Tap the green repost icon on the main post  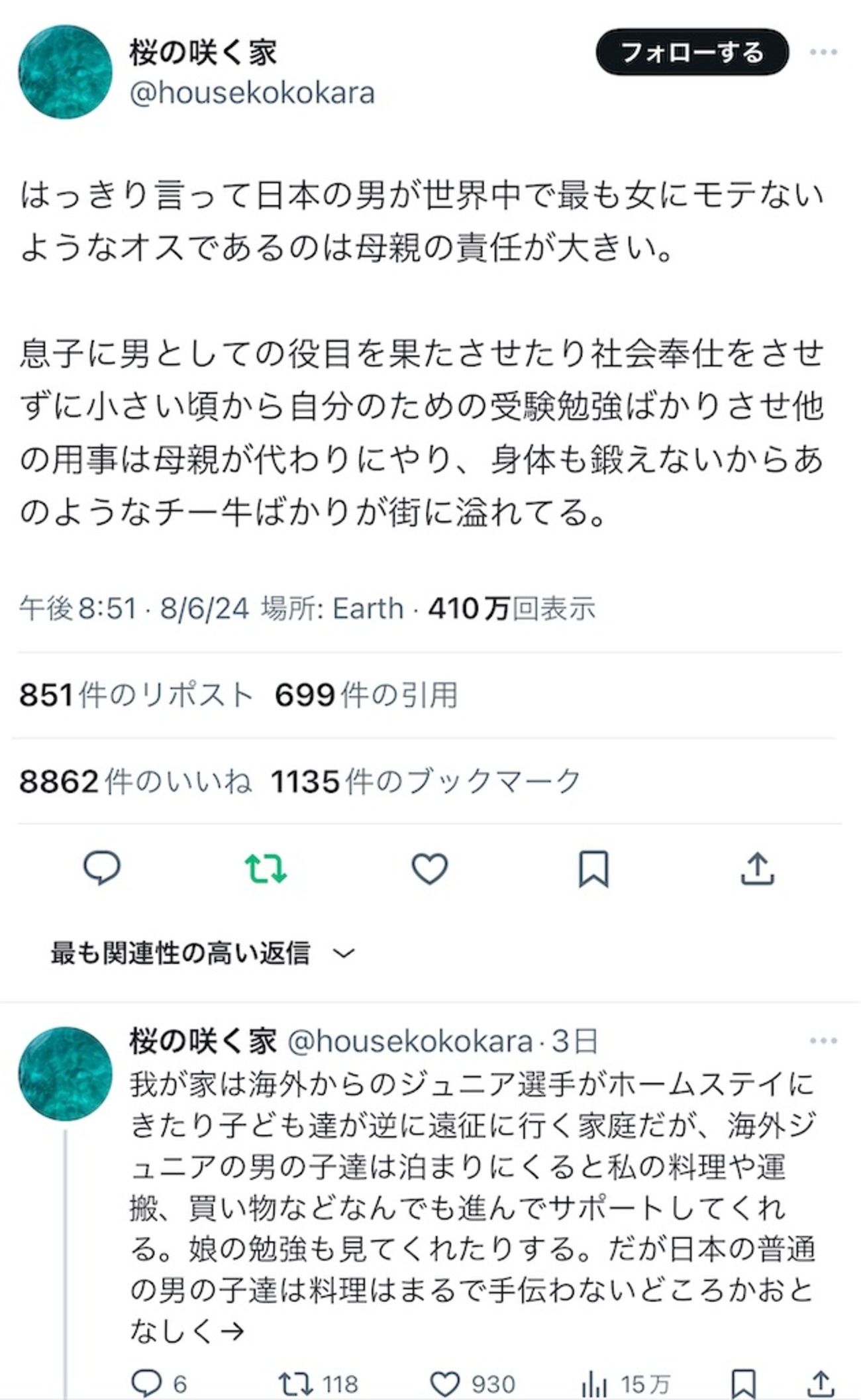(266, 869)
